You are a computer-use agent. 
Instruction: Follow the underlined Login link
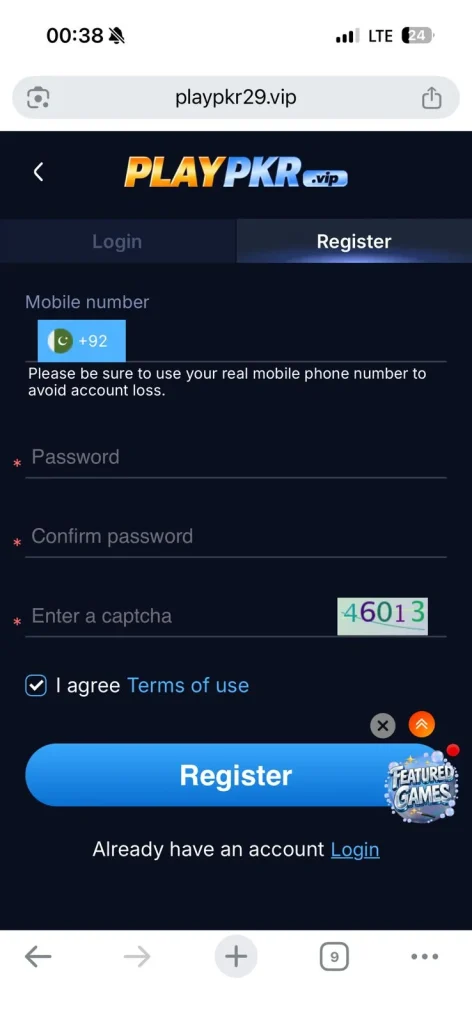(x=355, y=850)
